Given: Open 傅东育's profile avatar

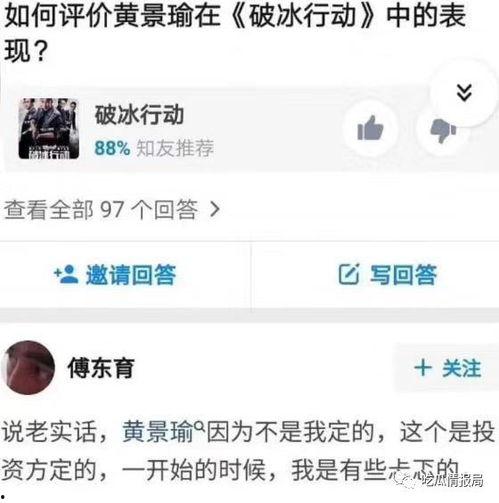Looking at the screenshot, I should coord(28,368).
